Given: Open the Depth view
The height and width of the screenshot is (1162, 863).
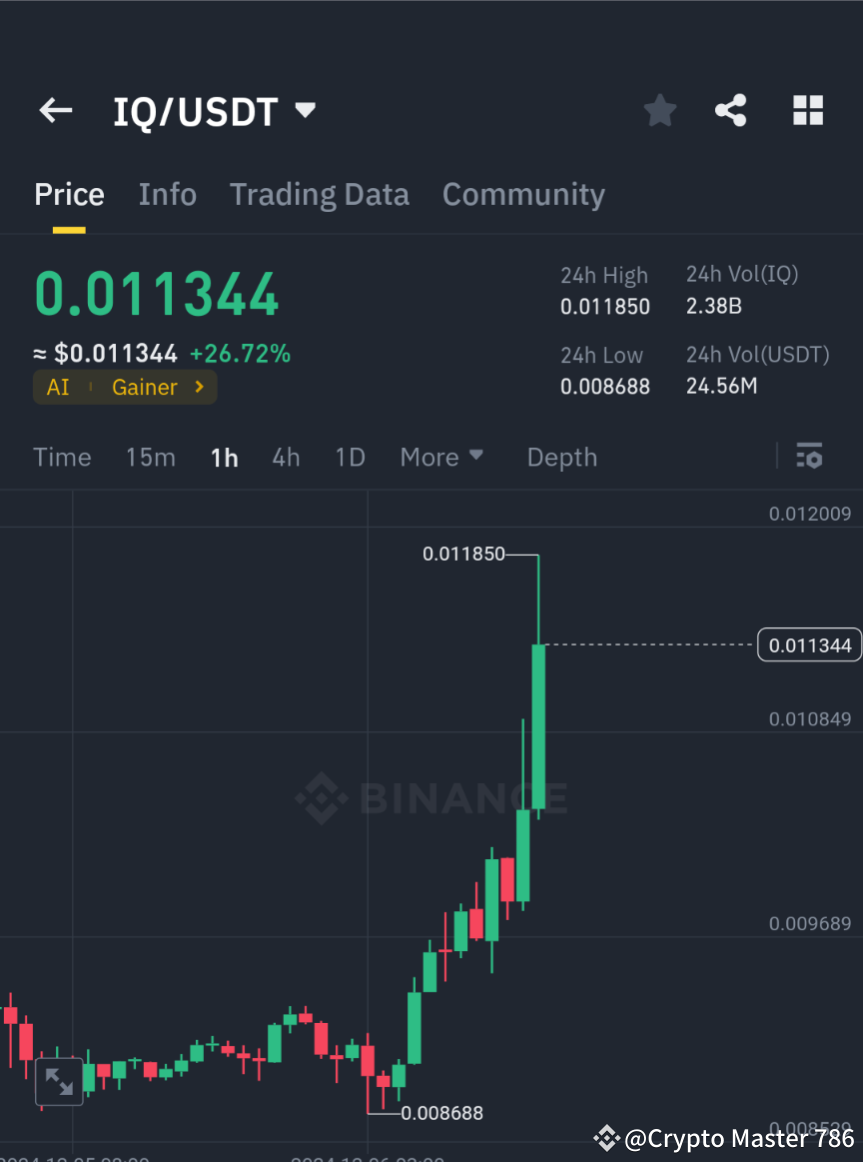Looking at the screenshot, I should point(561,457).
